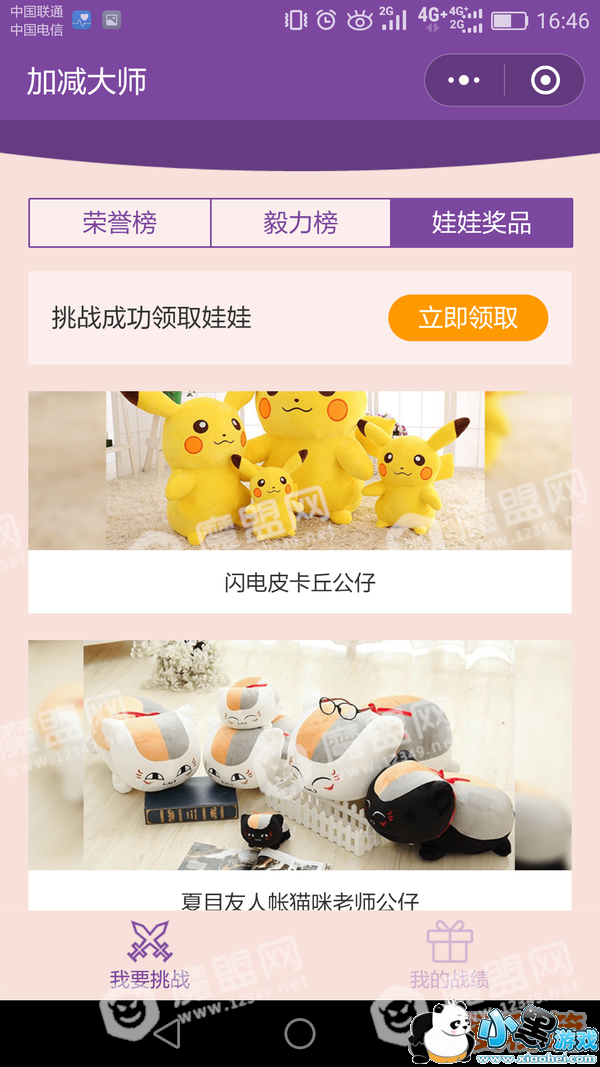Open the mini program more options menu
The height and width of the screenshot is (1067, 600).
(464, 80)
